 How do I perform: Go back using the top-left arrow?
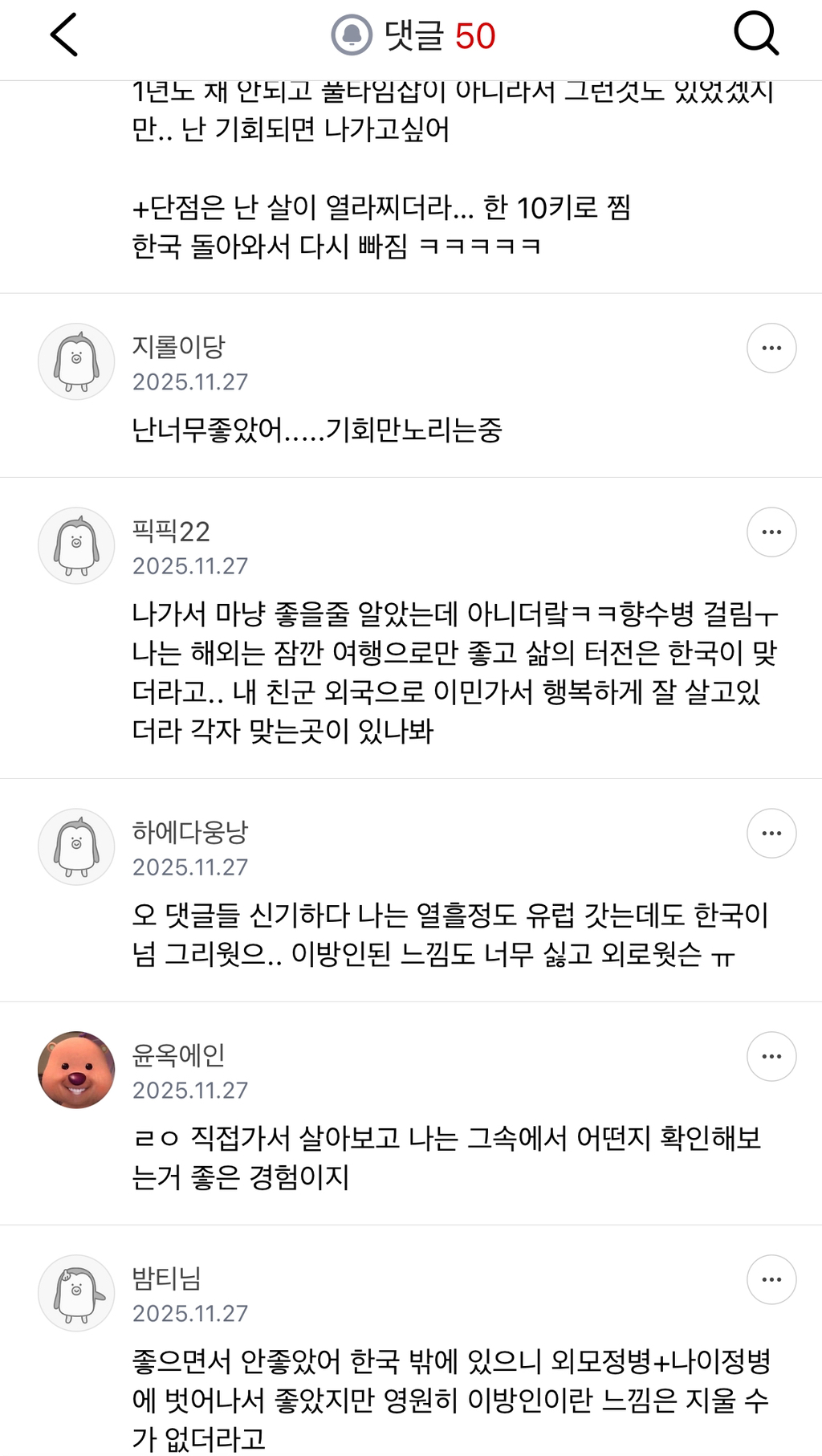[64, 35]
